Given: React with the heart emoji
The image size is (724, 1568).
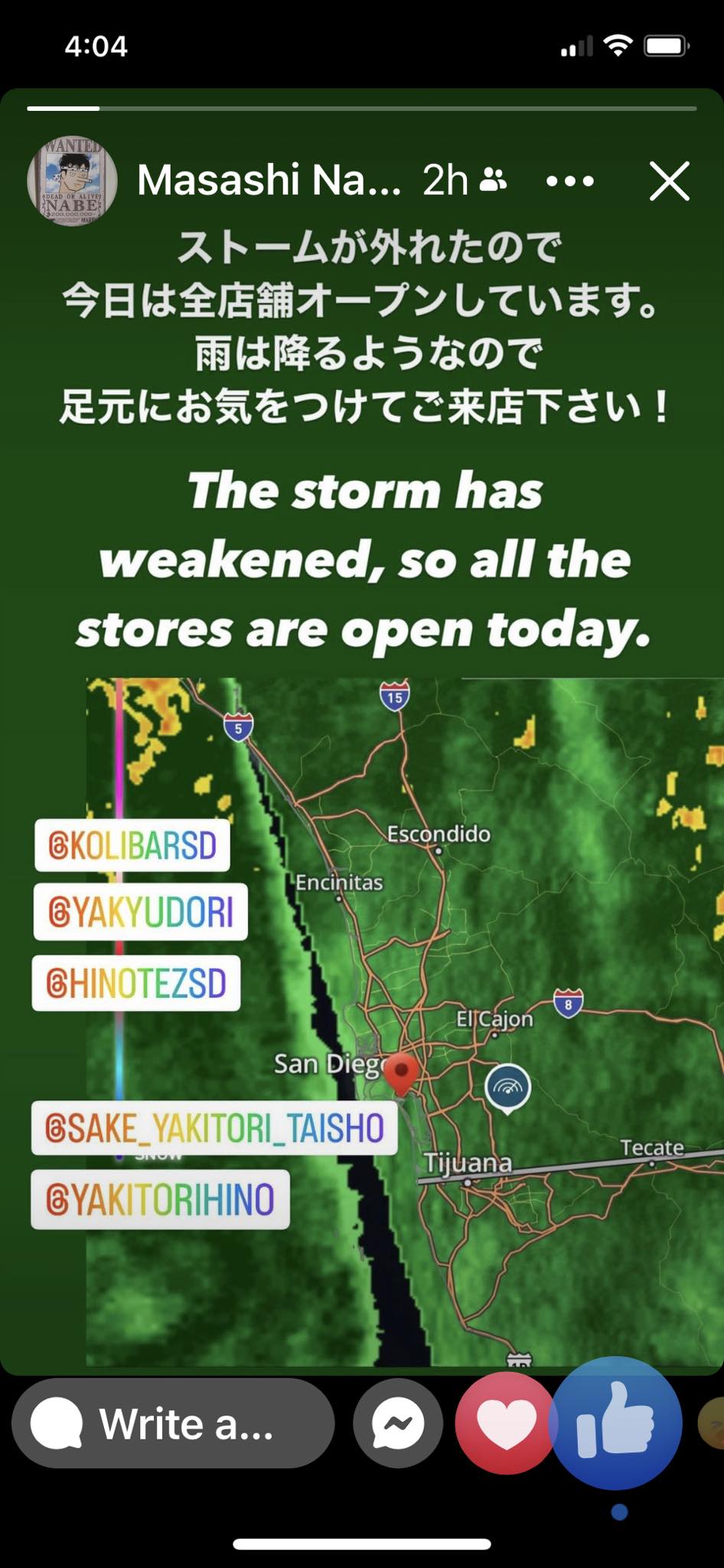Looking at the screenshot, I should pos(505,1423).
